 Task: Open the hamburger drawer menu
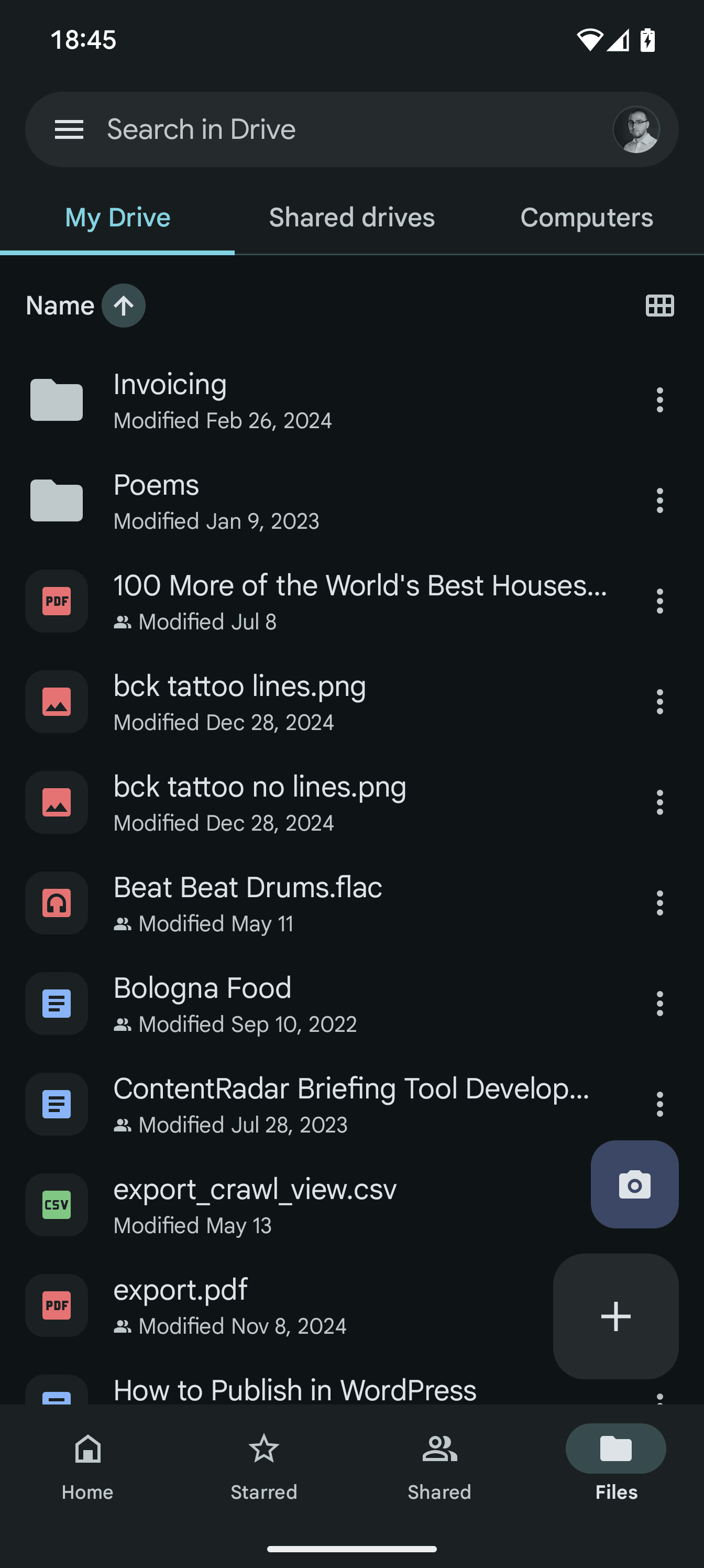click(69, 129)
